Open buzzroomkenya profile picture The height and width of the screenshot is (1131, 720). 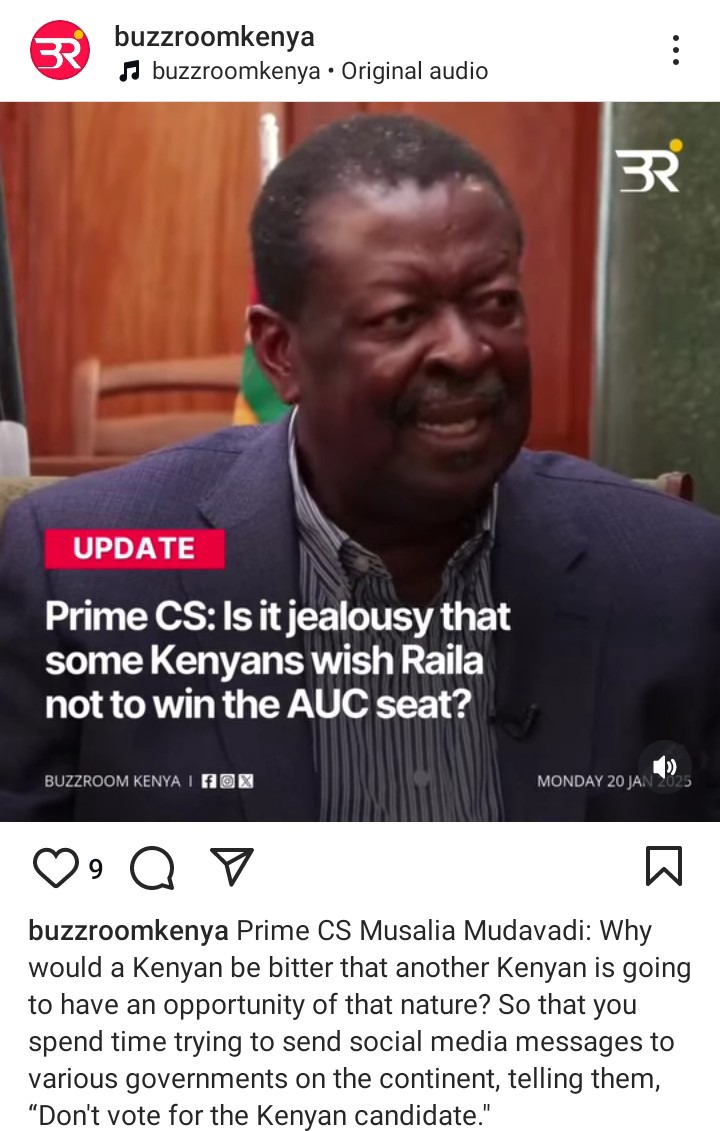coord(59,50)
